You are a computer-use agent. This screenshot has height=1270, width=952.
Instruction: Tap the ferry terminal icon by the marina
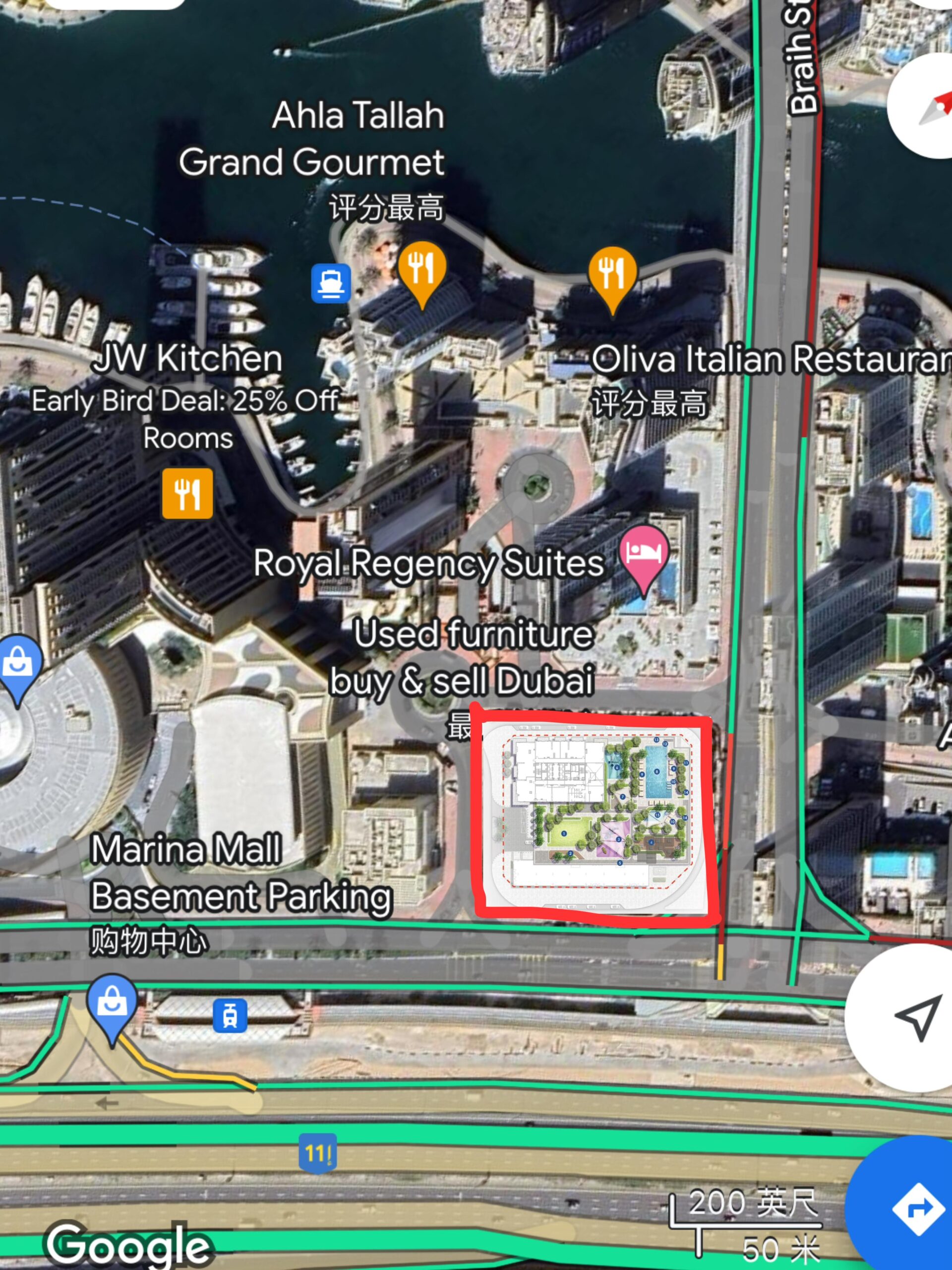tap(331, 283)
